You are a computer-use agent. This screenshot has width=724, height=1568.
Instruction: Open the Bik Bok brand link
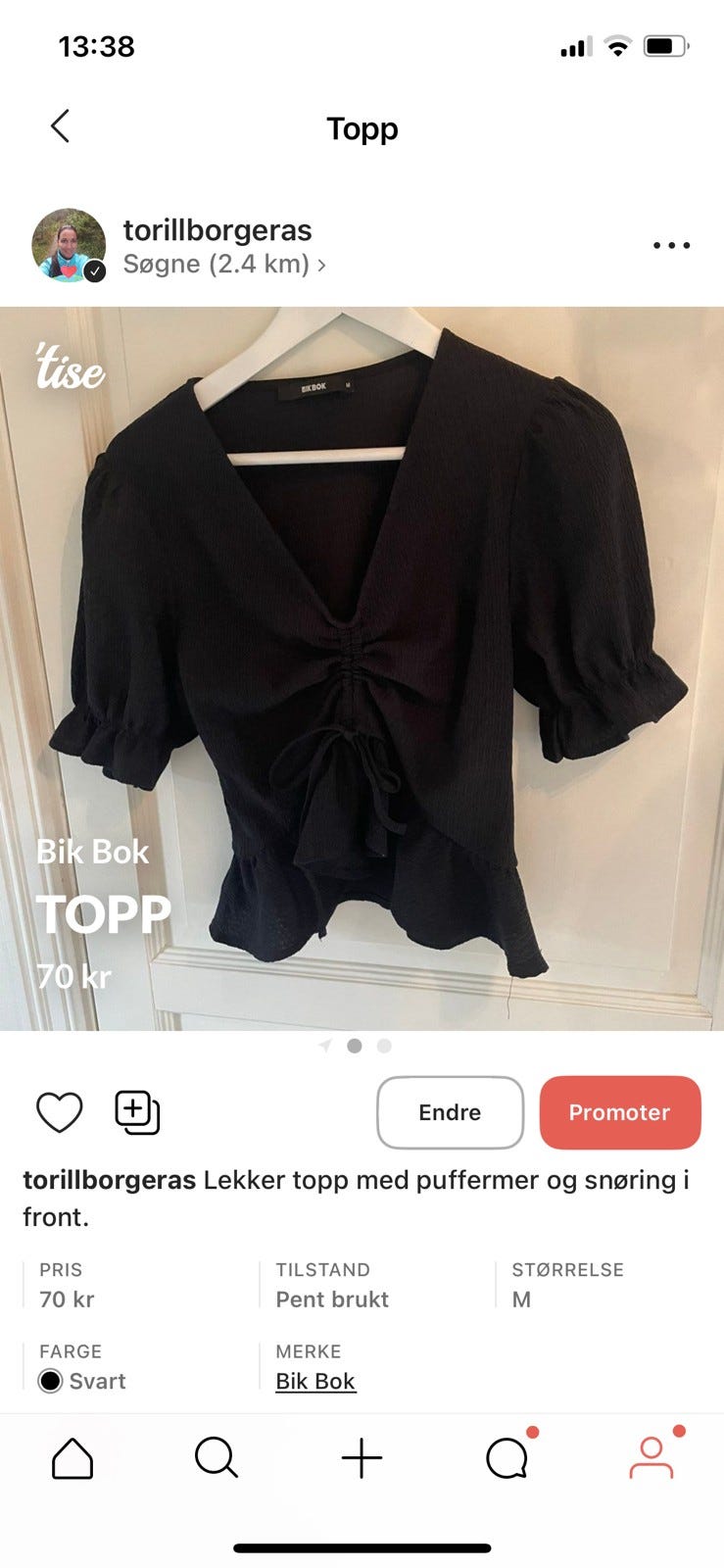tap(315, 1381)
